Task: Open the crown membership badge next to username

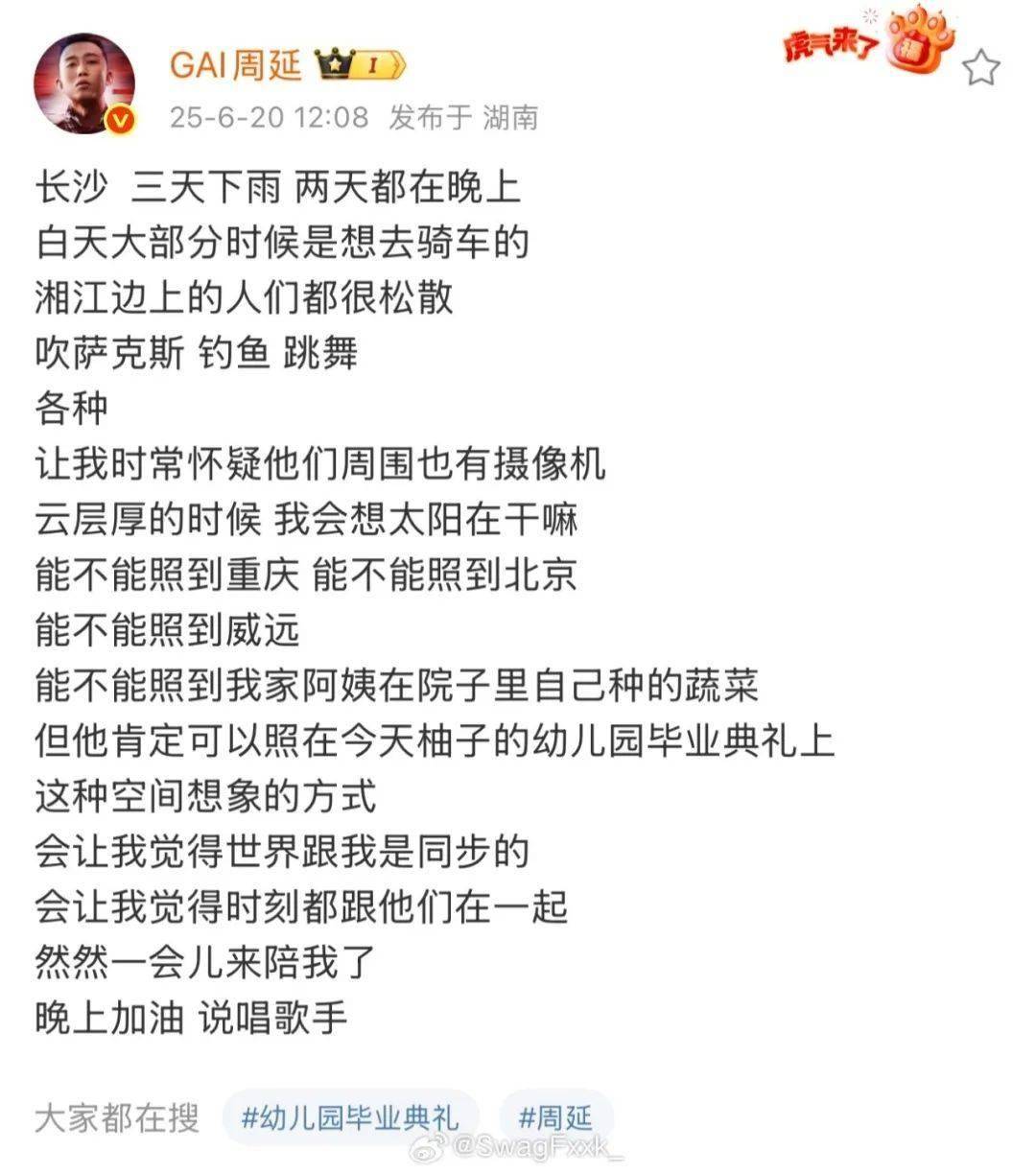Action: (x=363, y=65)
